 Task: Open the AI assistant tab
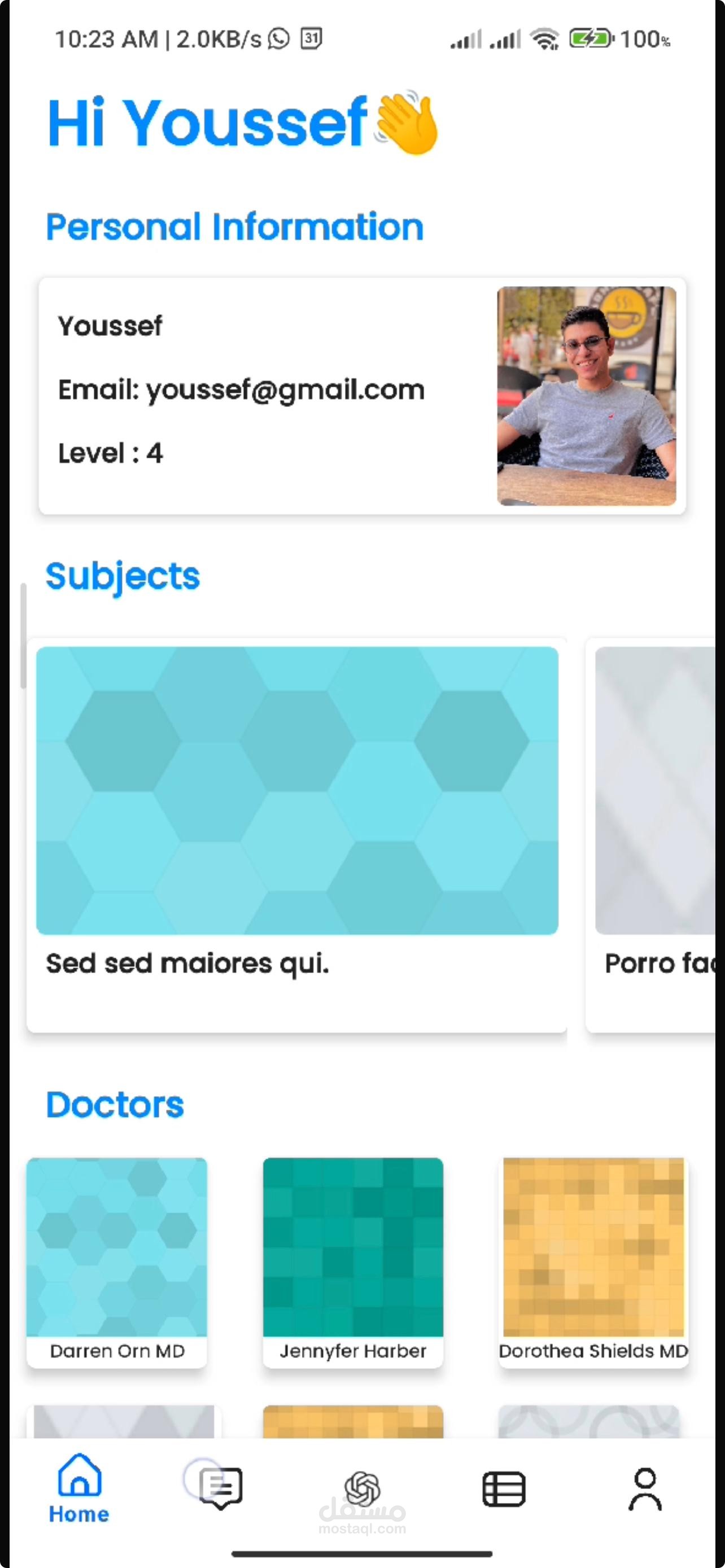(362, 1488)
